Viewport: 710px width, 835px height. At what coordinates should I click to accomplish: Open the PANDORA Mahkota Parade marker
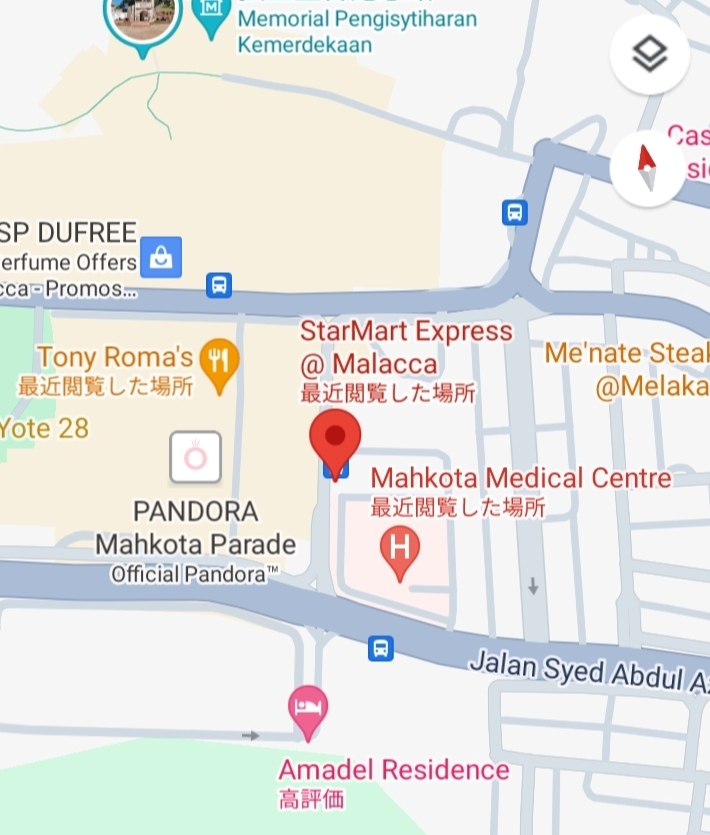[x=195, y=458]
